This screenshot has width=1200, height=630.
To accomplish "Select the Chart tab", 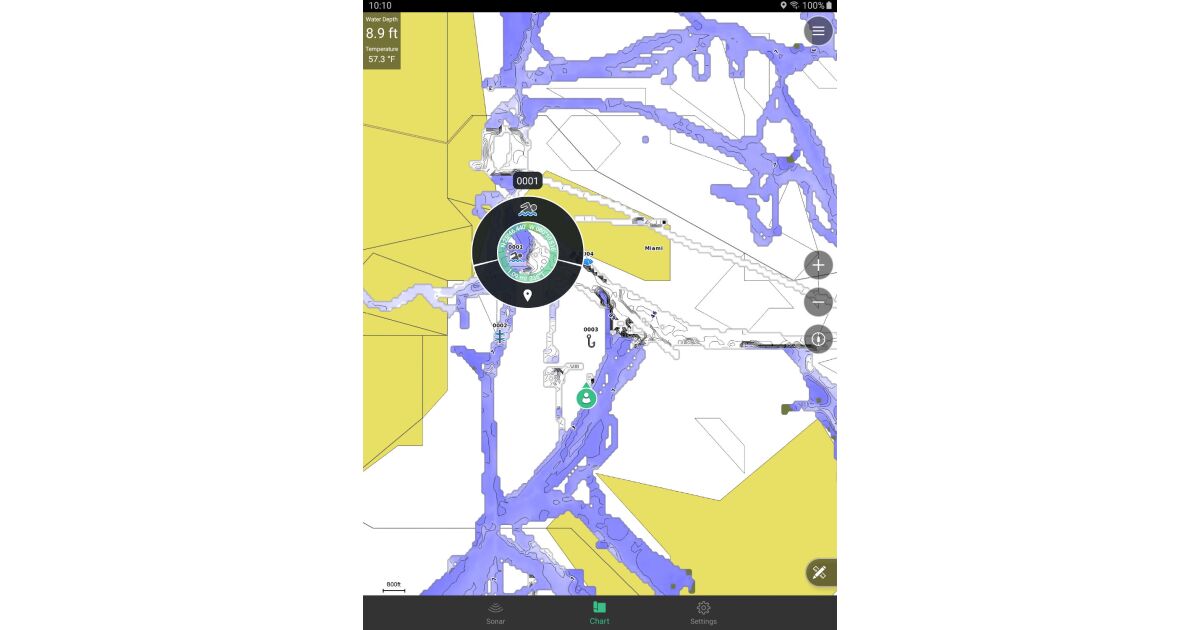I will pyautogui.click(x=599, y=612).
